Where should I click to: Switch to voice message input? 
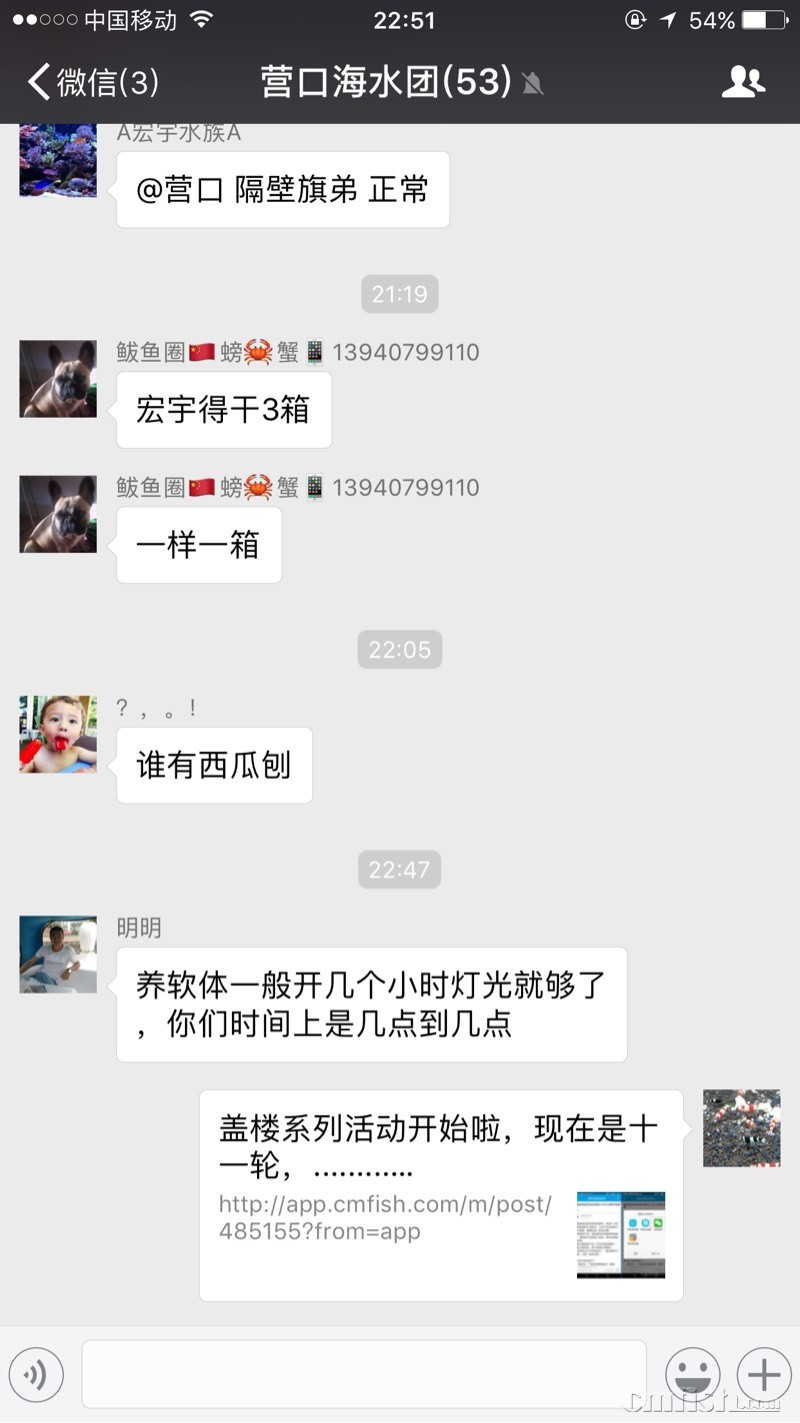pyautogui.click(x=36, y=1375)
